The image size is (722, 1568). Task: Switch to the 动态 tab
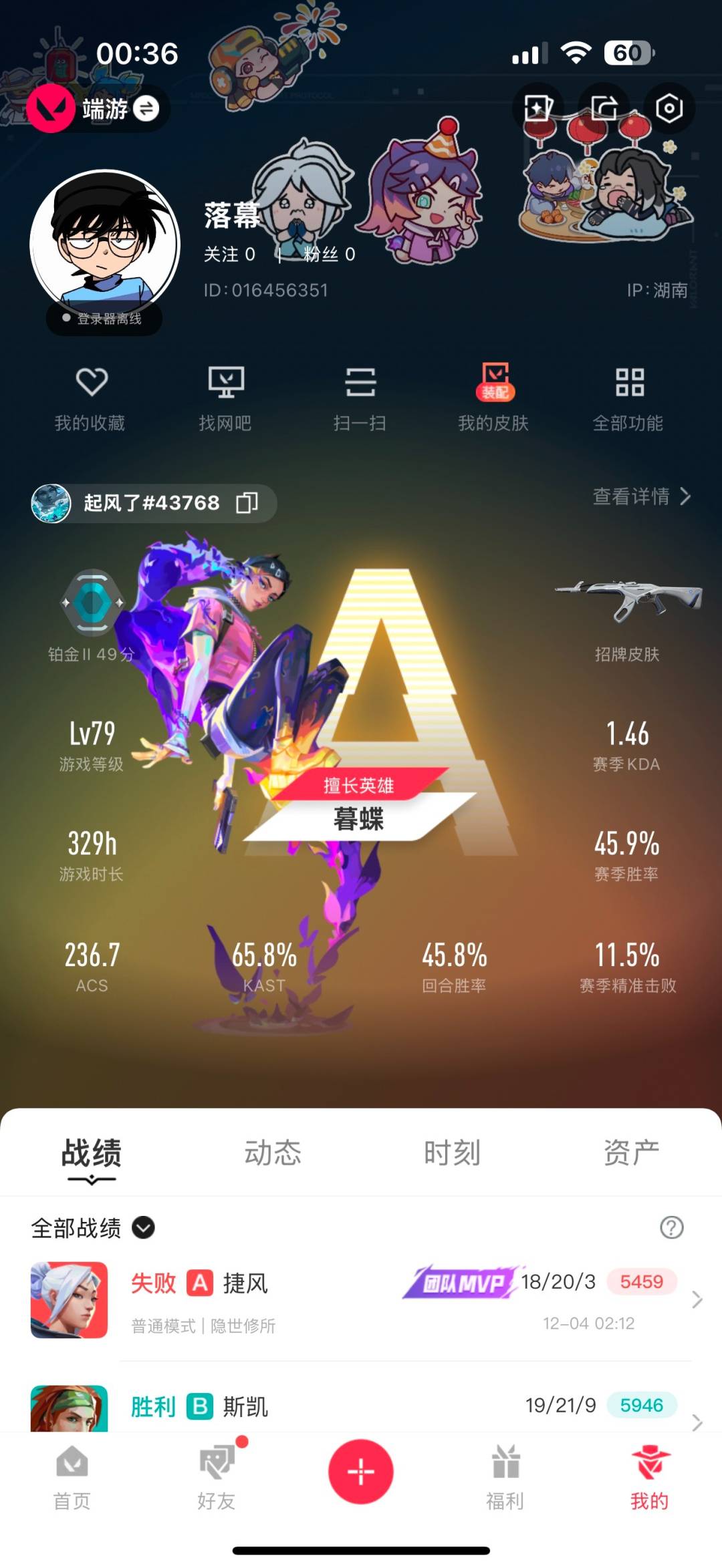(271, 1150)
